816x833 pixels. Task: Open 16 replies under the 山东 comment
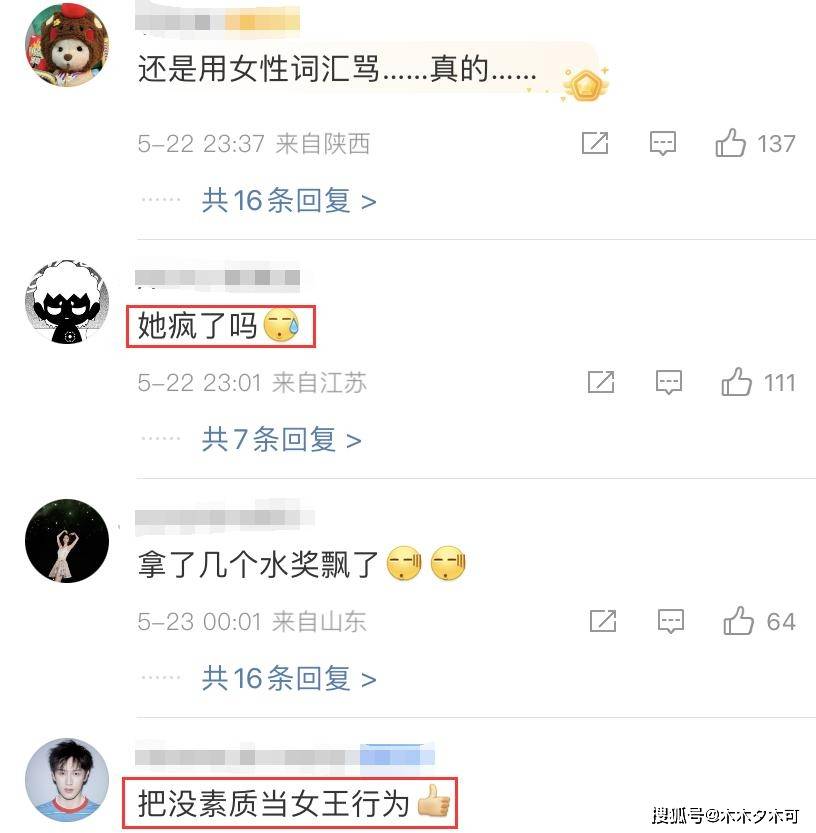click(x=289, y=680)
